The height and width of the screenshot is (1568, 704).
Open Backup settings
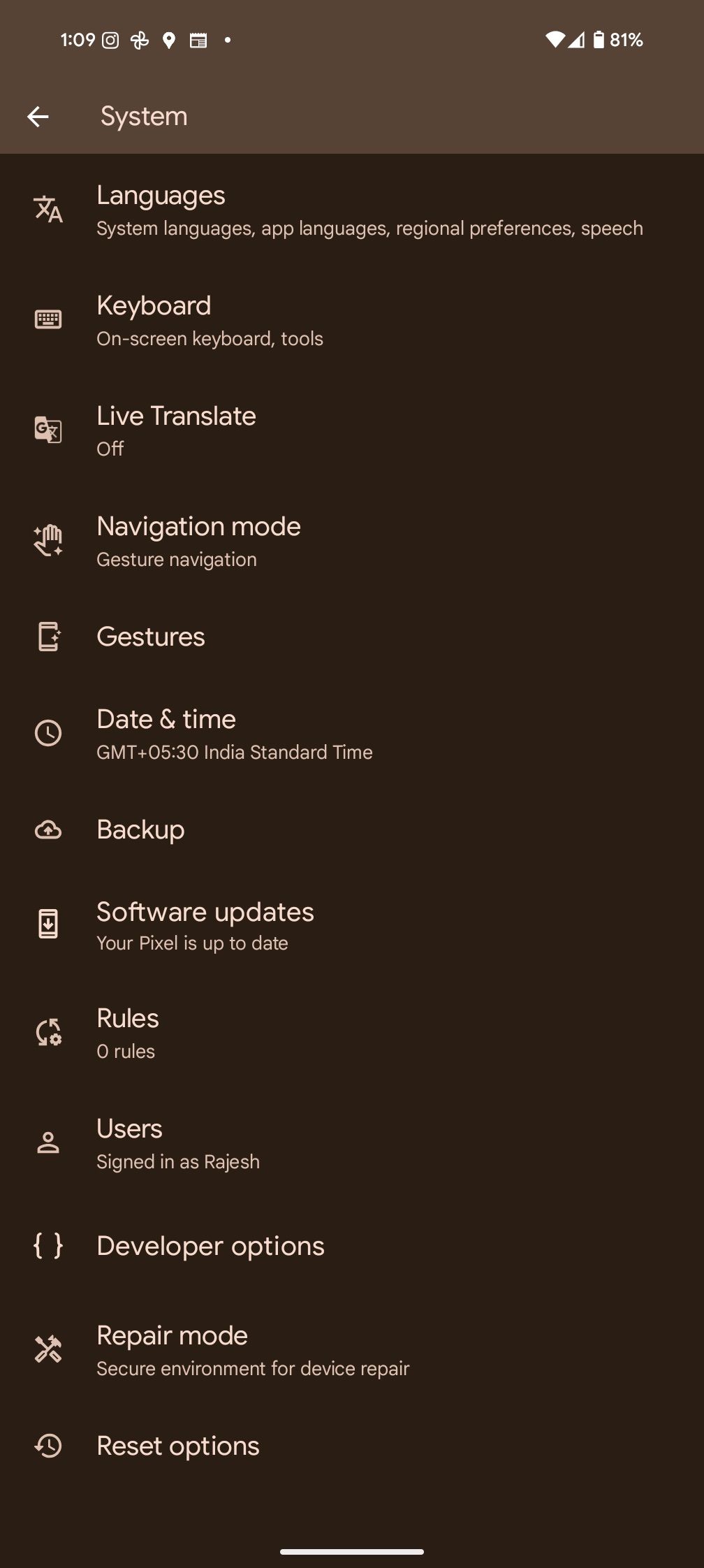coord(352,829)
